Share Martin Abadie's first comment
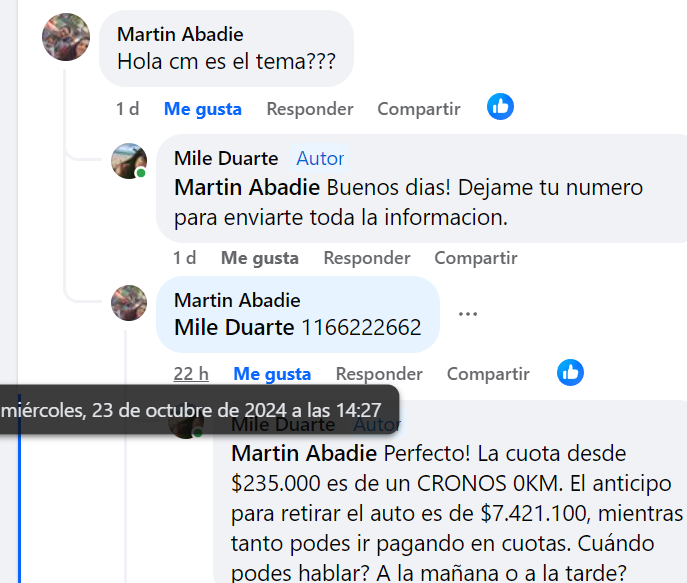The height and width of the screenshot is (583, 687). tap(419, 109)
